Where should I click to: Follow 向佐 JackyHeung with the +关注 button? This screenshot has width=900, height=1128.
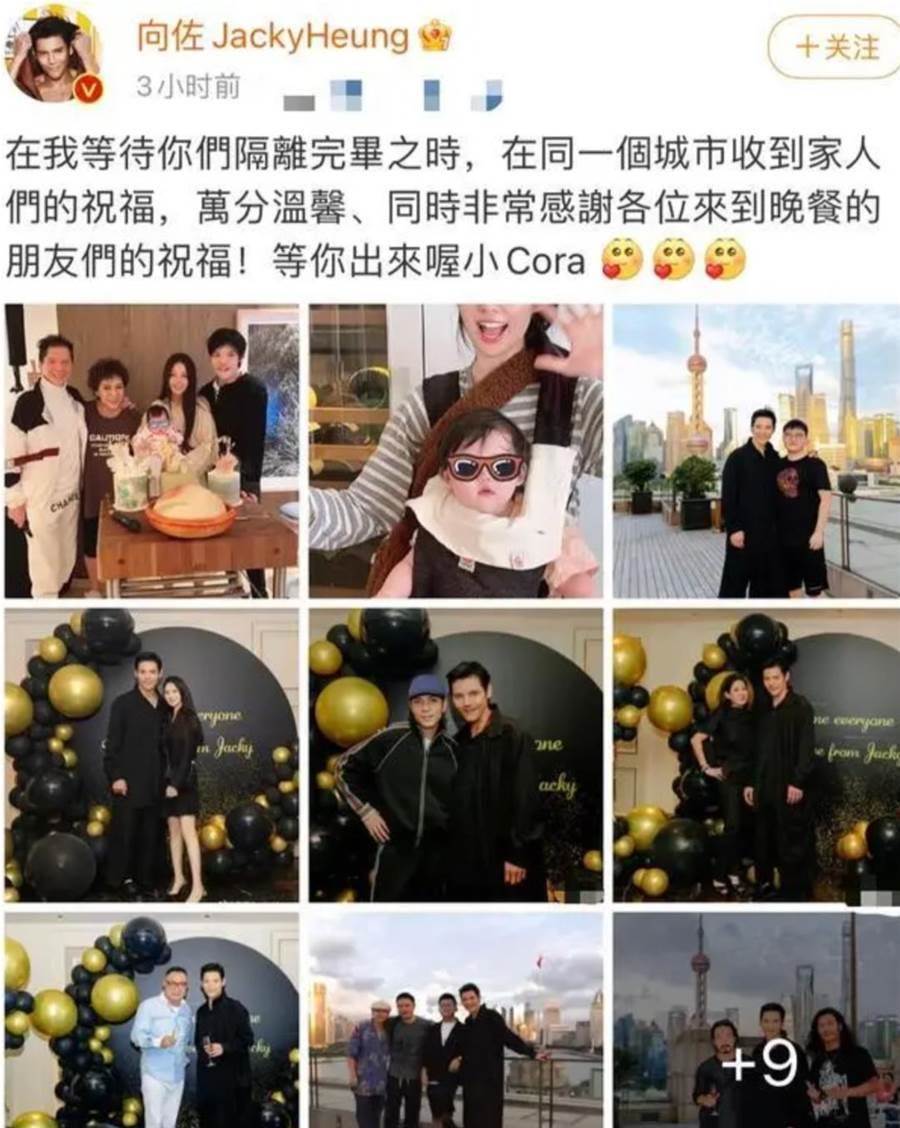(x=836, y=46)
